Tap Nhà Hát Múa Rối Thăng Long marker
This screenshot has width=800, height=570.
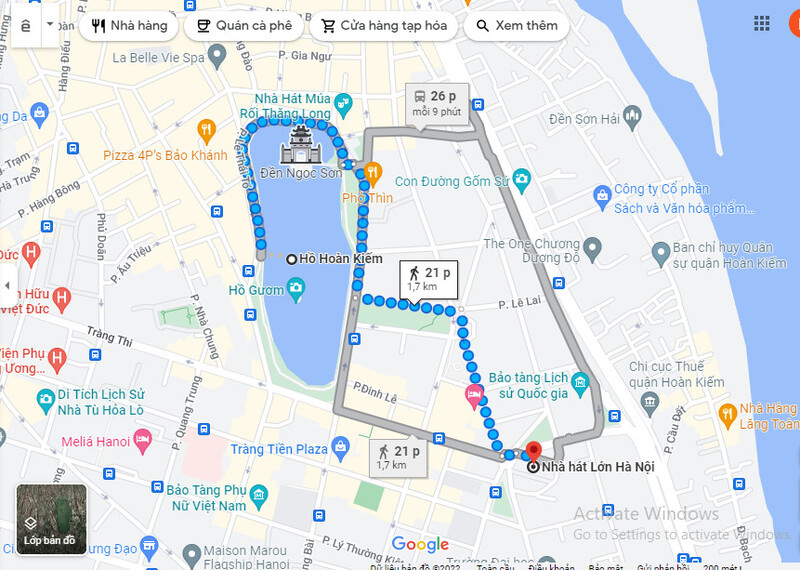[x=343, y=101]
